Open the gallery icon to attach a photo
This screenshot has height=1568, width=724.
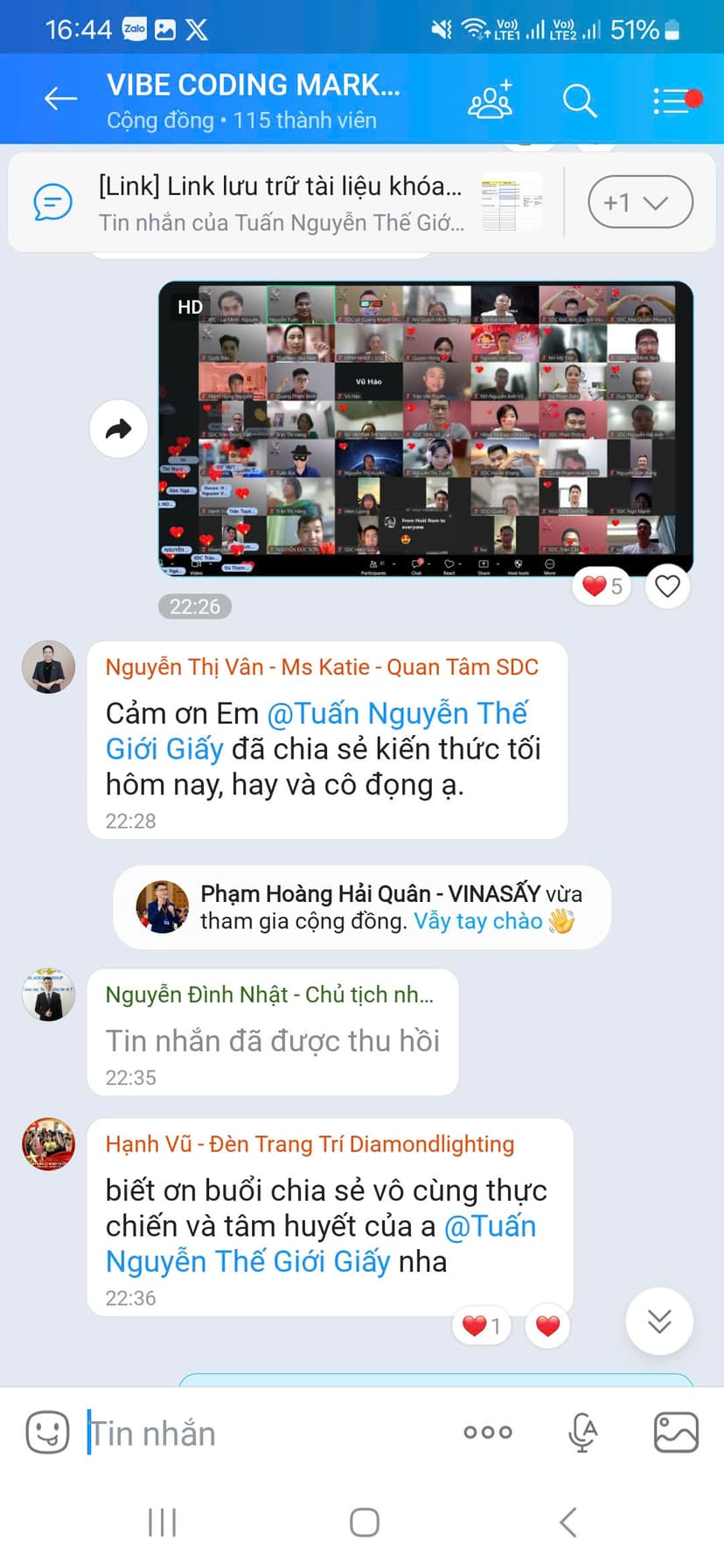tap(675, 1433)
